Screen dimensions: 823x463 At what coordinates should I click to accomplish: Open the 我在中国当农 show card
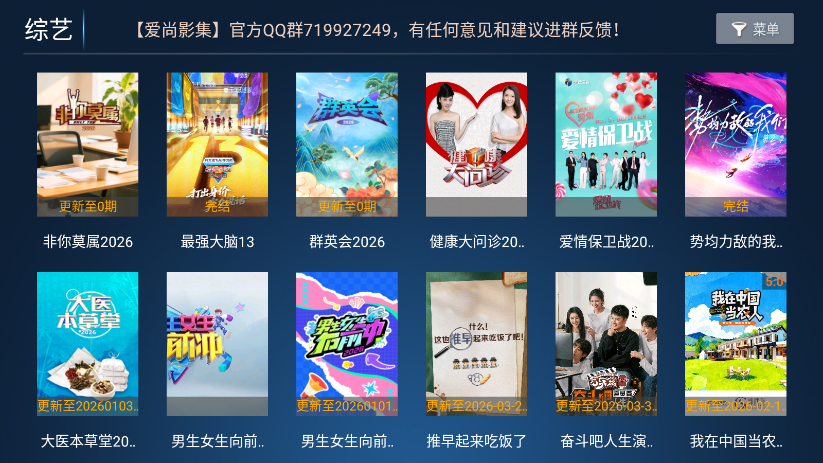[x=735, y=344]
